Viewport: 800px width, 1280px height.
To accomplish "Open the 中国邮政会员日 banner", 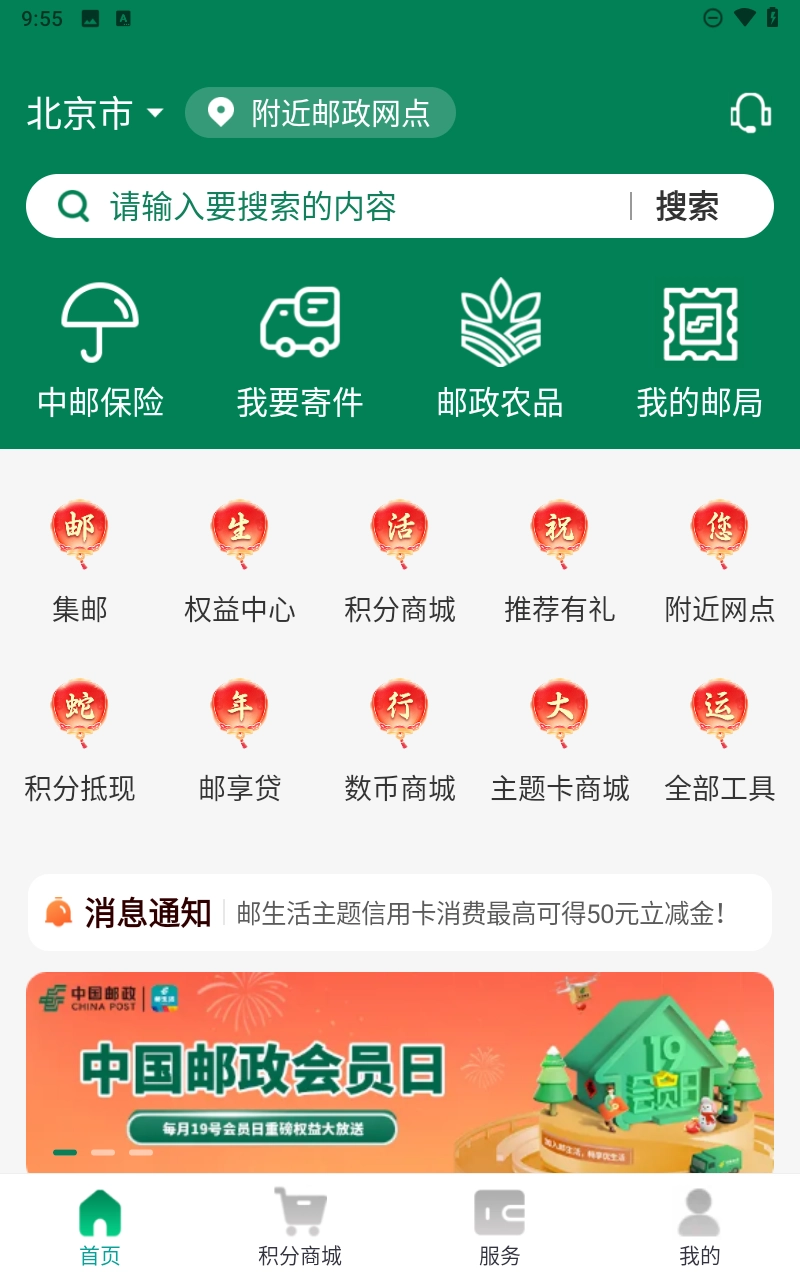I will click(400, 1072).
